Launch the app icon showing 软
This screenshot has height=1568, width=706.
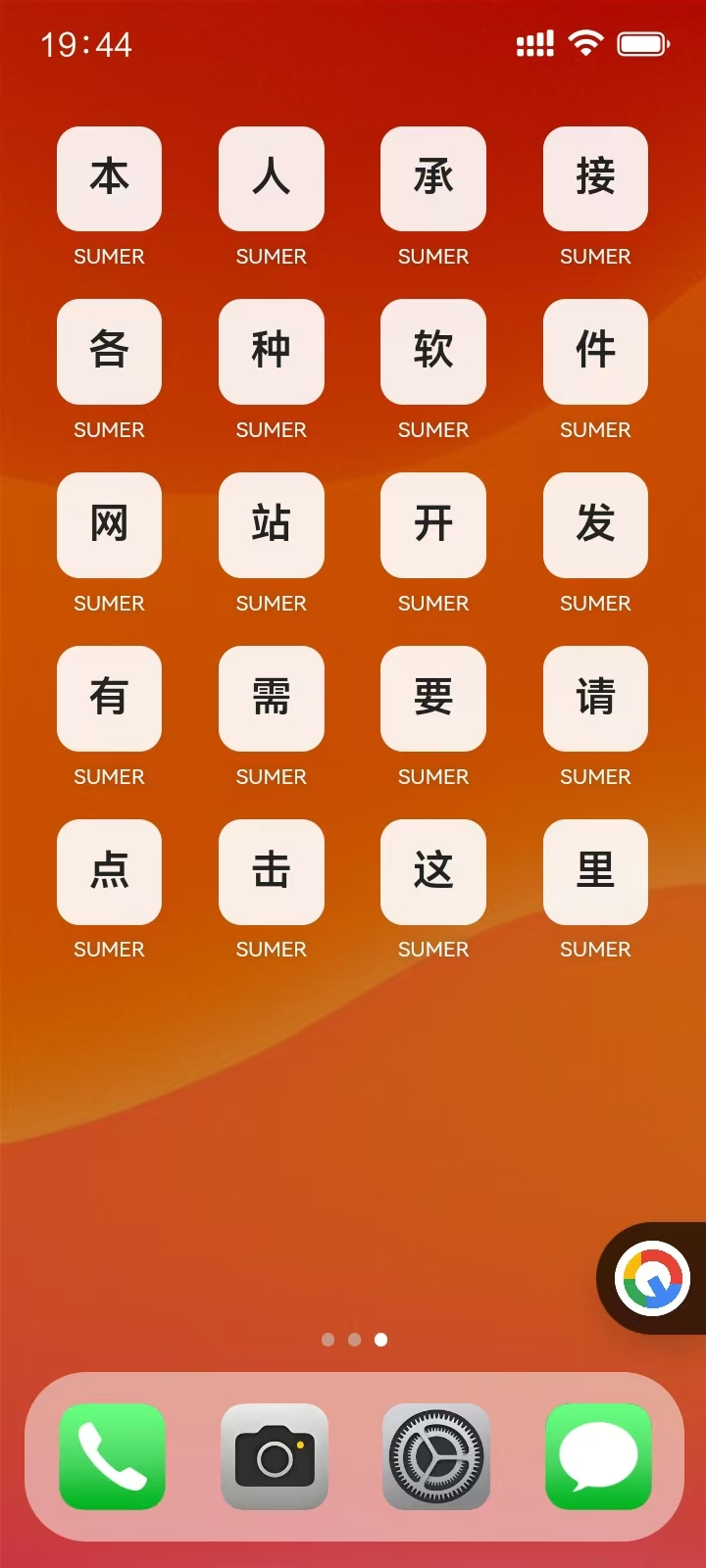pyautogui.click(x=432, y=351)
